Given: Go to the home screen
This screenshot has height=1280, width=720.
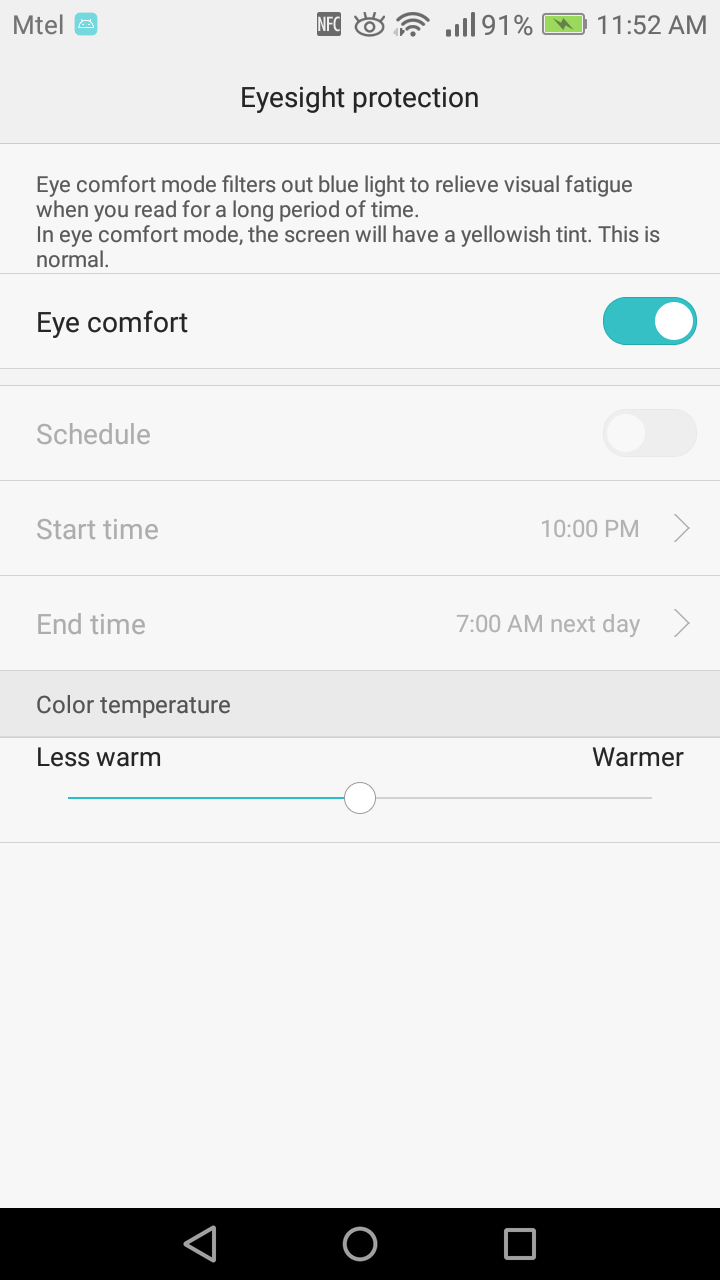Looking at the screenshot, I should tap(360, 1244).
